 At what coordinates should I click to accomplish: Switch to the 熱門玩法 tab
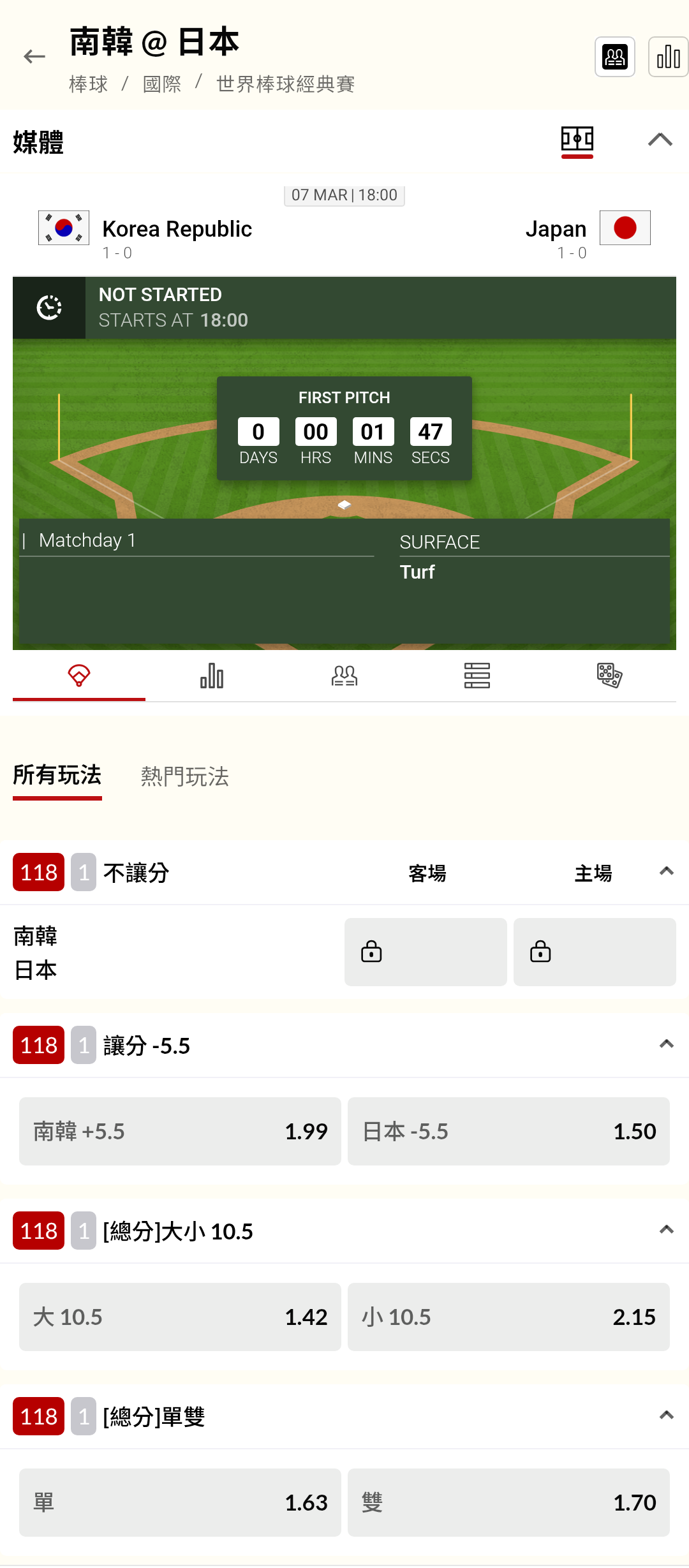[185, 776]
